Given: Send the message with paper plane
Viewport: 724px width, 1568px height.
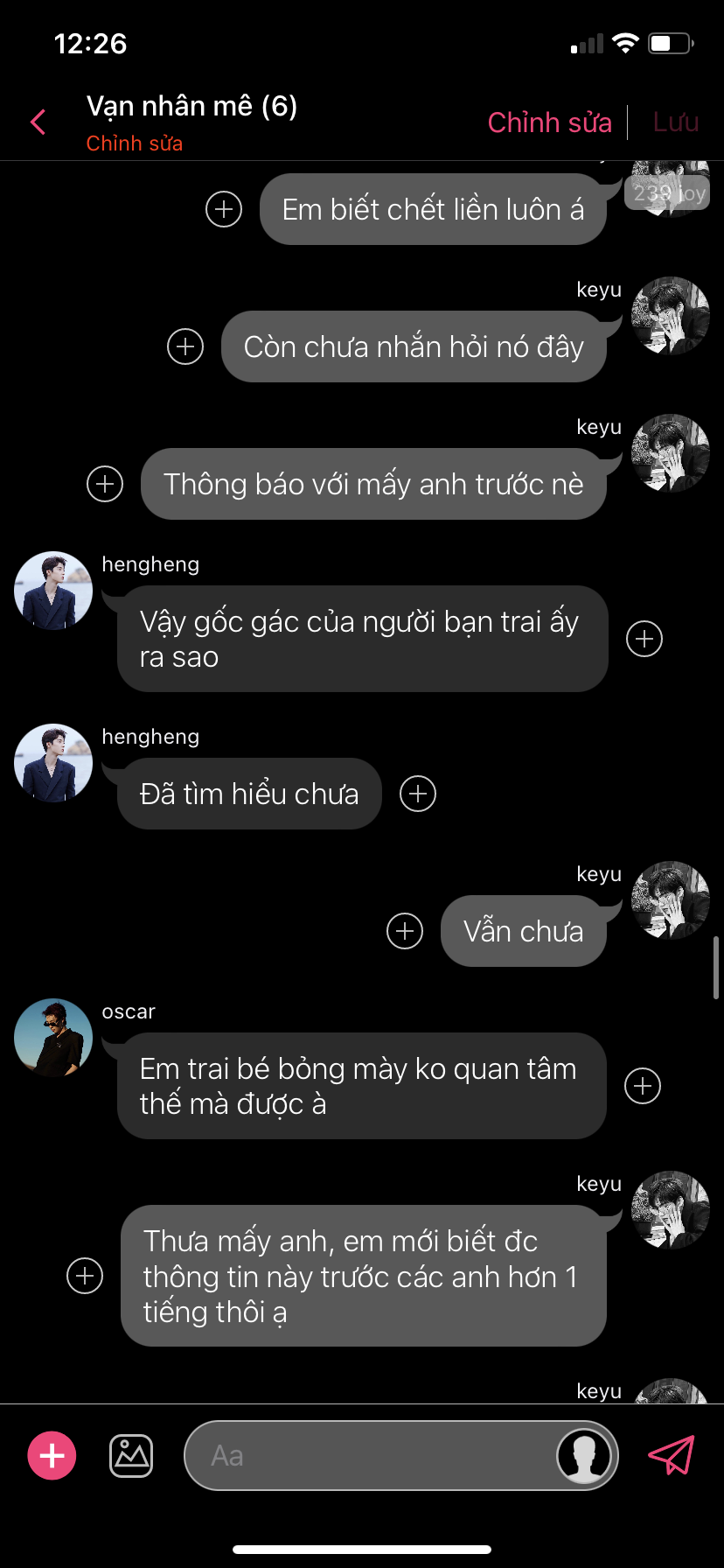Looking at the screenshot, I should point(671,1455).
